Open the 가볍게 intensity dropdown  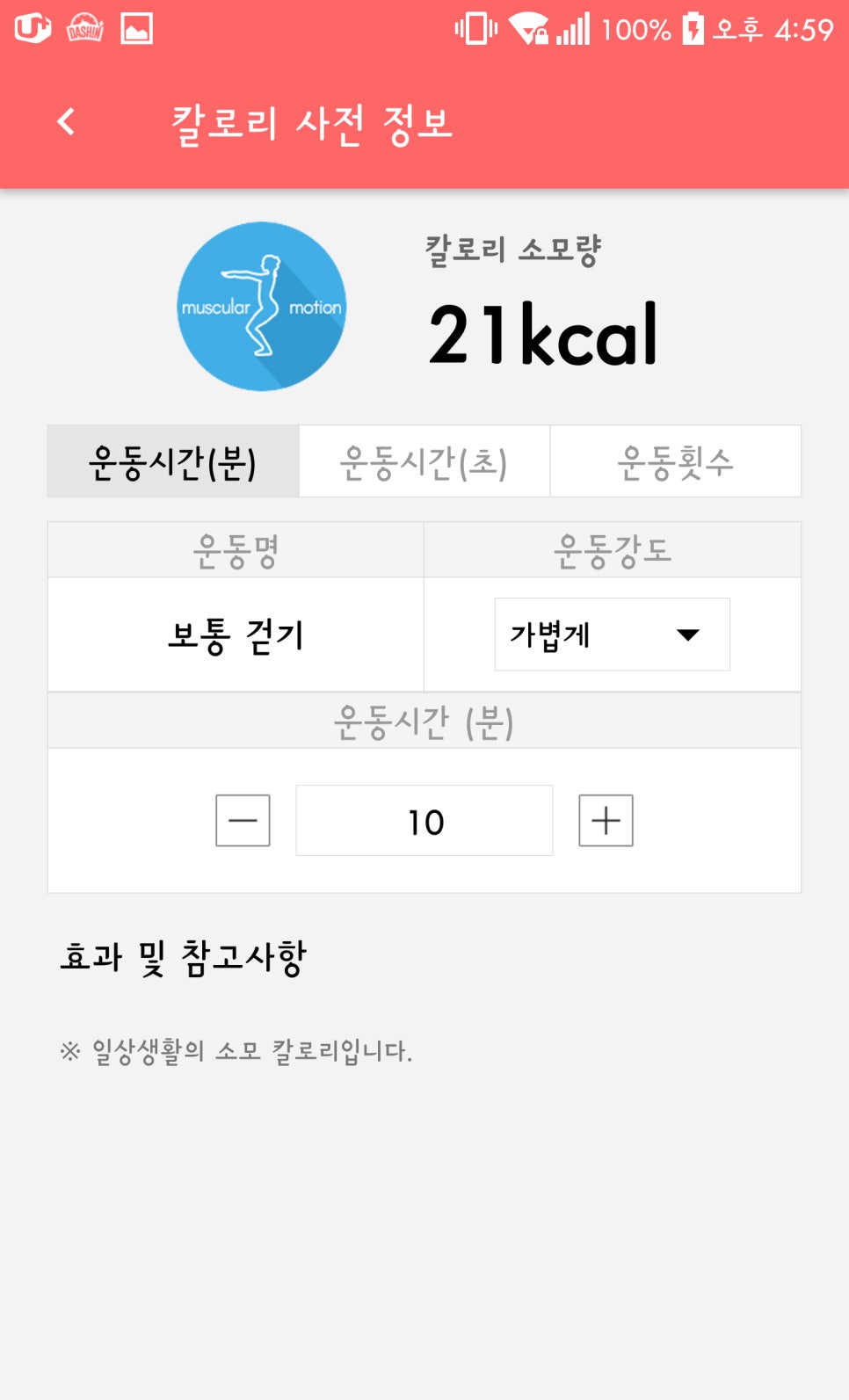[613, 635]
